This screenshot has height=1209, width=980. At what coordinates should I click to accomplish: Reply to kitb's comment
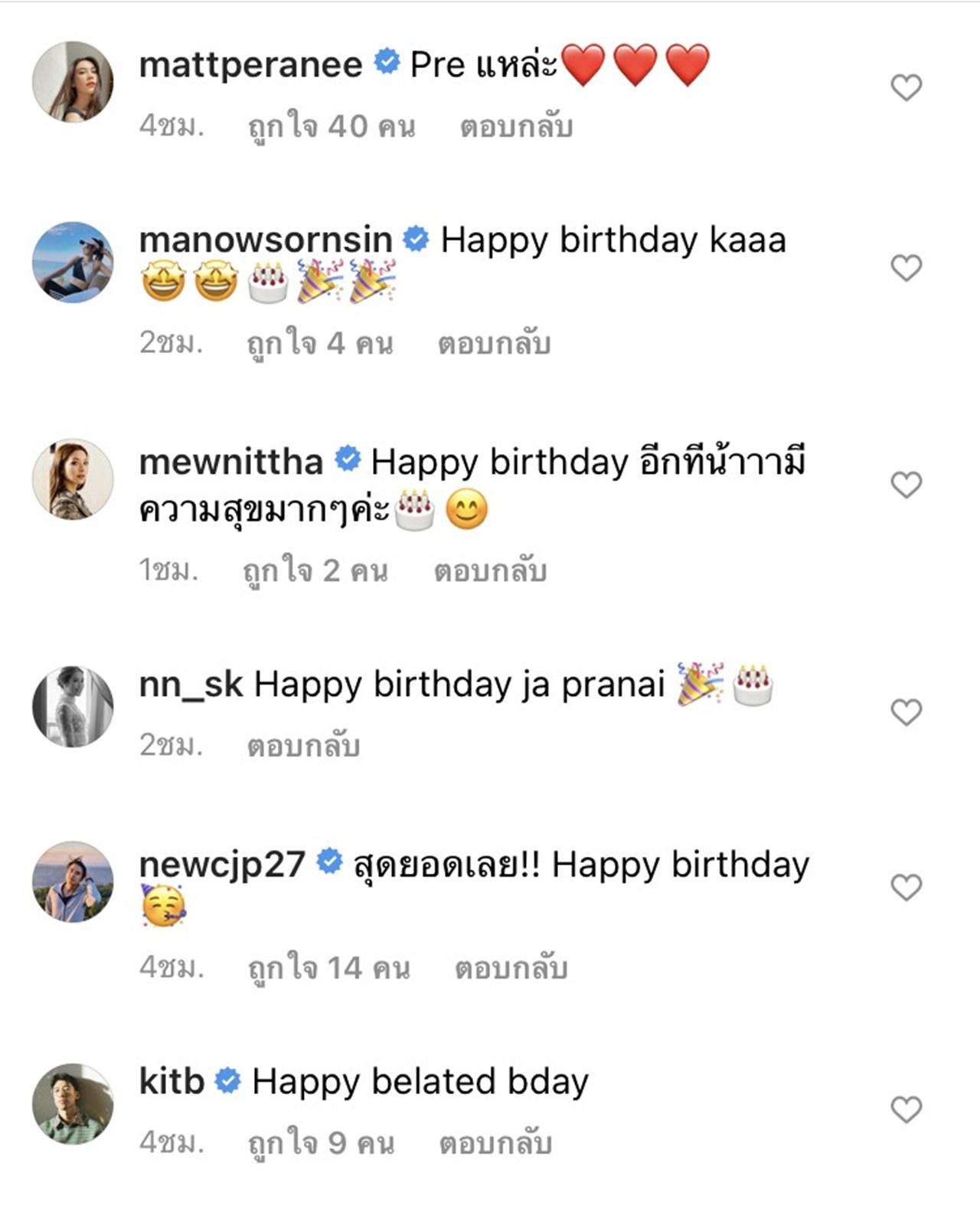click(495, 1143)
